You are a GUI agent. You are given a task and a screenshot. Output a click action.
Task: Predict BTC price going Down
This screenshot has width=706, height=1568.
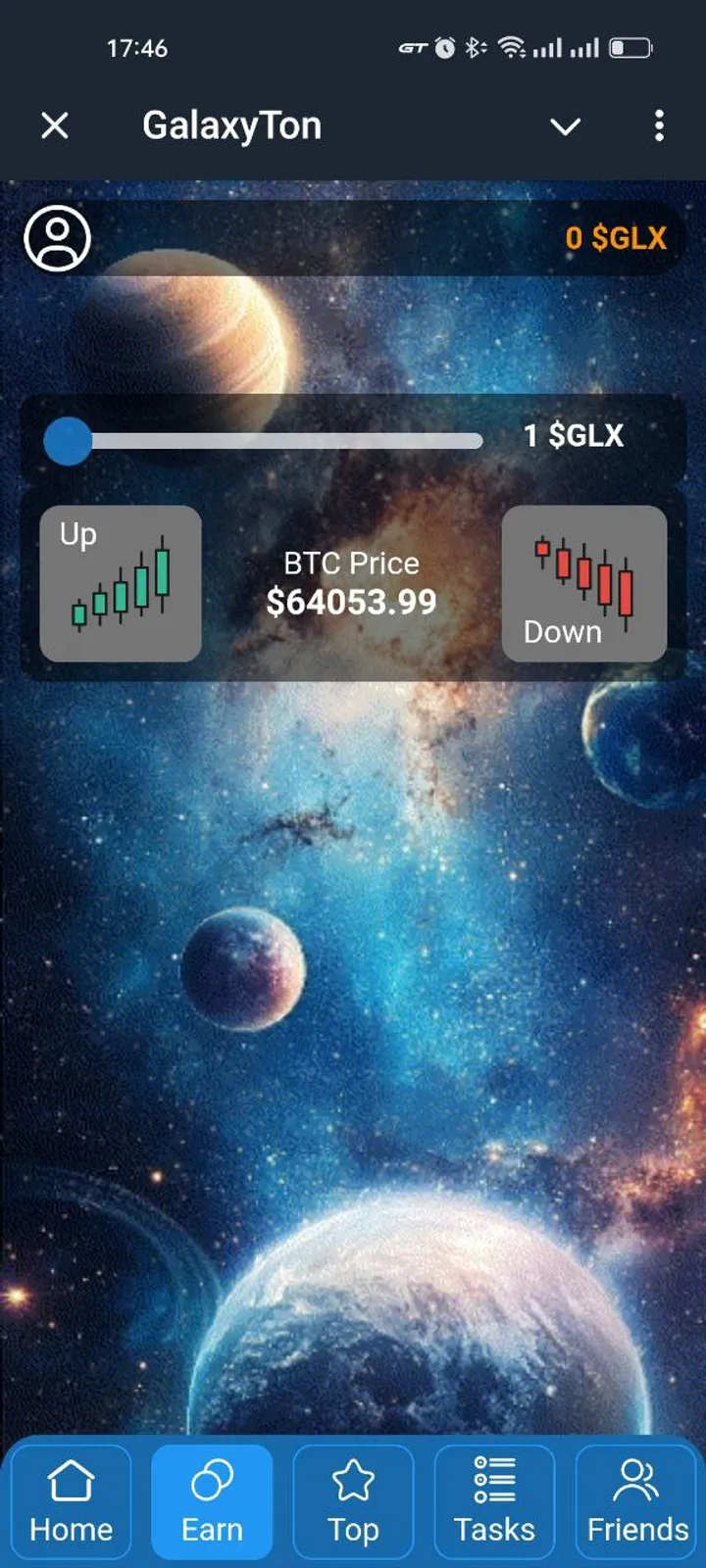(583, 583)
